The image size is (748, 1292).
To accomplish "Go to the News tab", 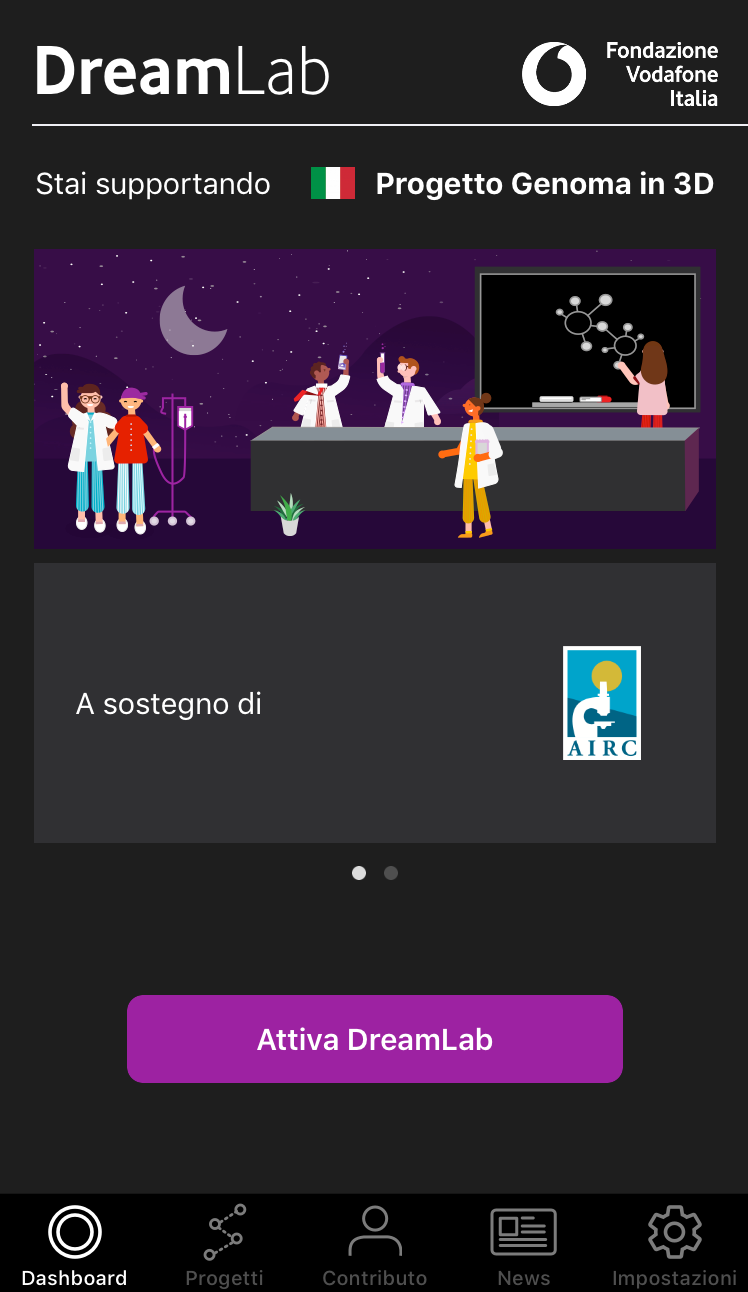I will pyautogui.click(x=523, y=1246).
